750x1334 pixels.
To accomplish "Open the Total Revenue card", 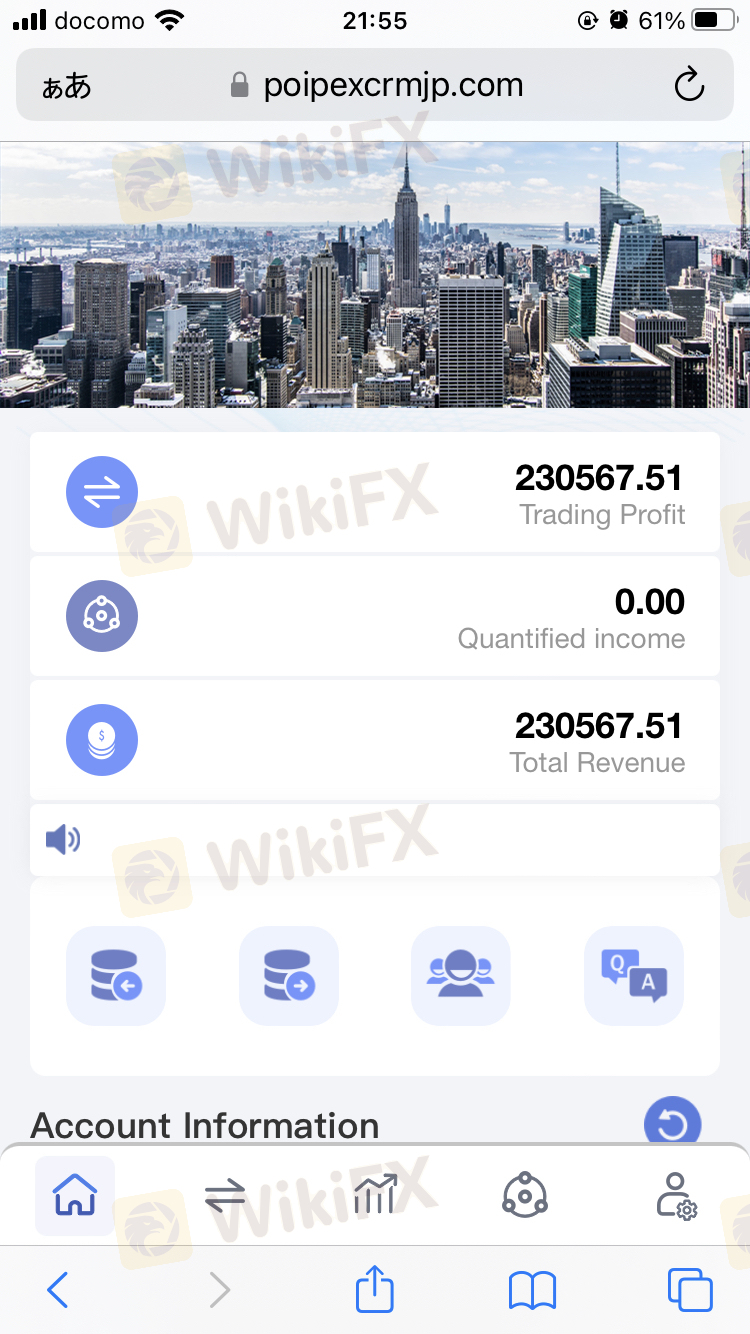I will [x=375, y=740].
